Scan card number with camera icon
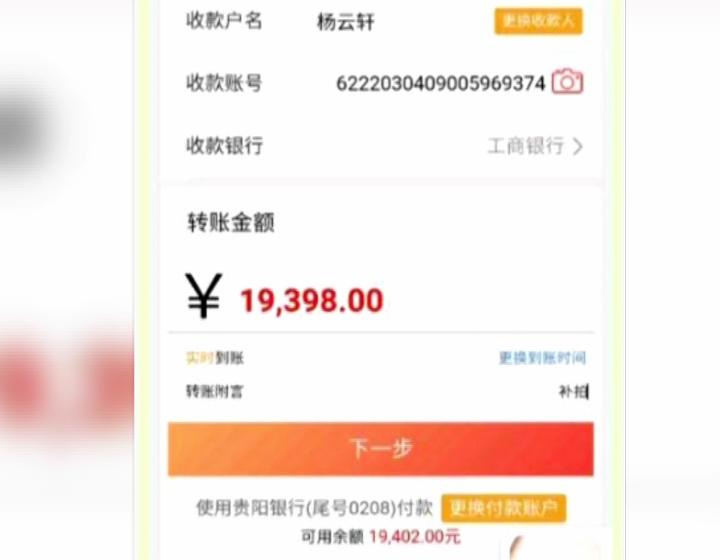 [x=568, y=82]
